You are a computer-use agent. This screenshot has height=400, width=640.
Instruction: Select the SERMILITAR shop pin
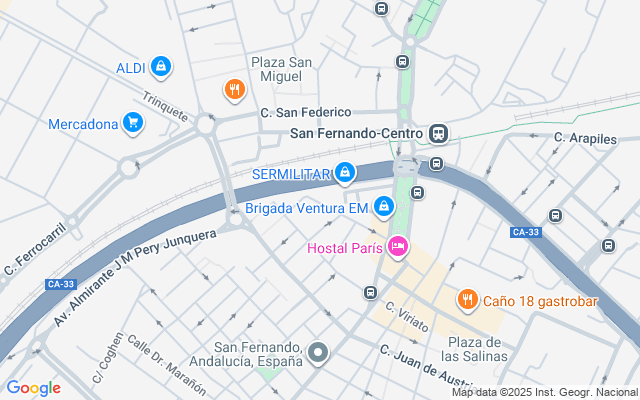[345, 173]
